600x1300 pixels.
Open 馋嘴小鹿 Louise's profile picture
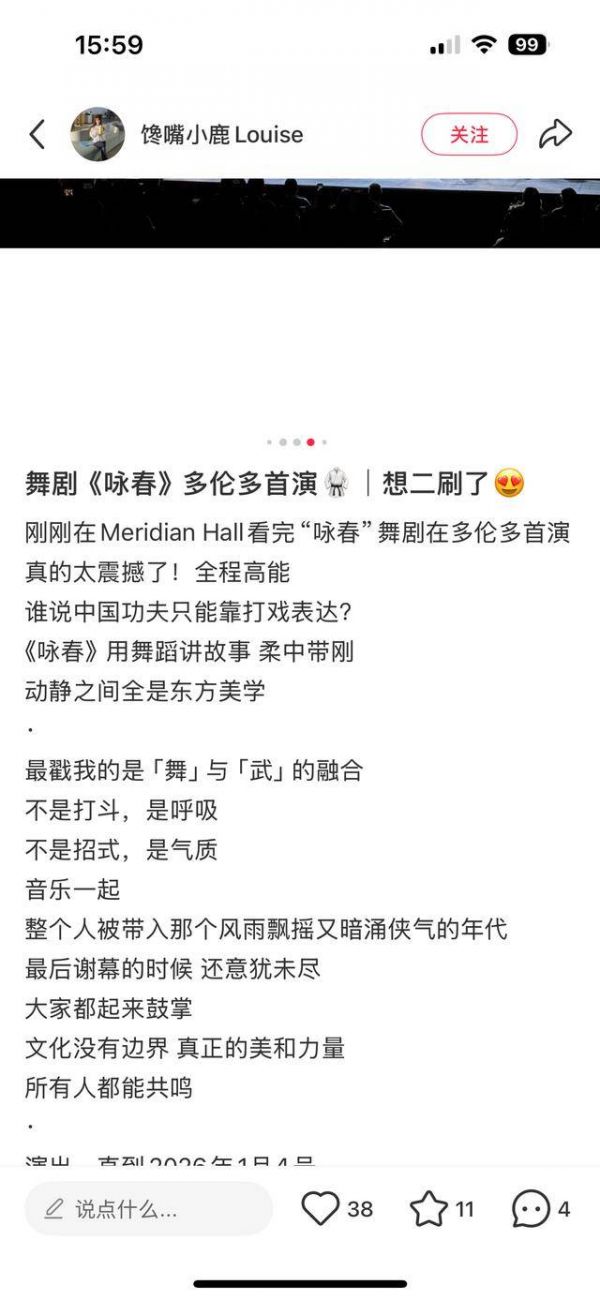tap(98, 135)
